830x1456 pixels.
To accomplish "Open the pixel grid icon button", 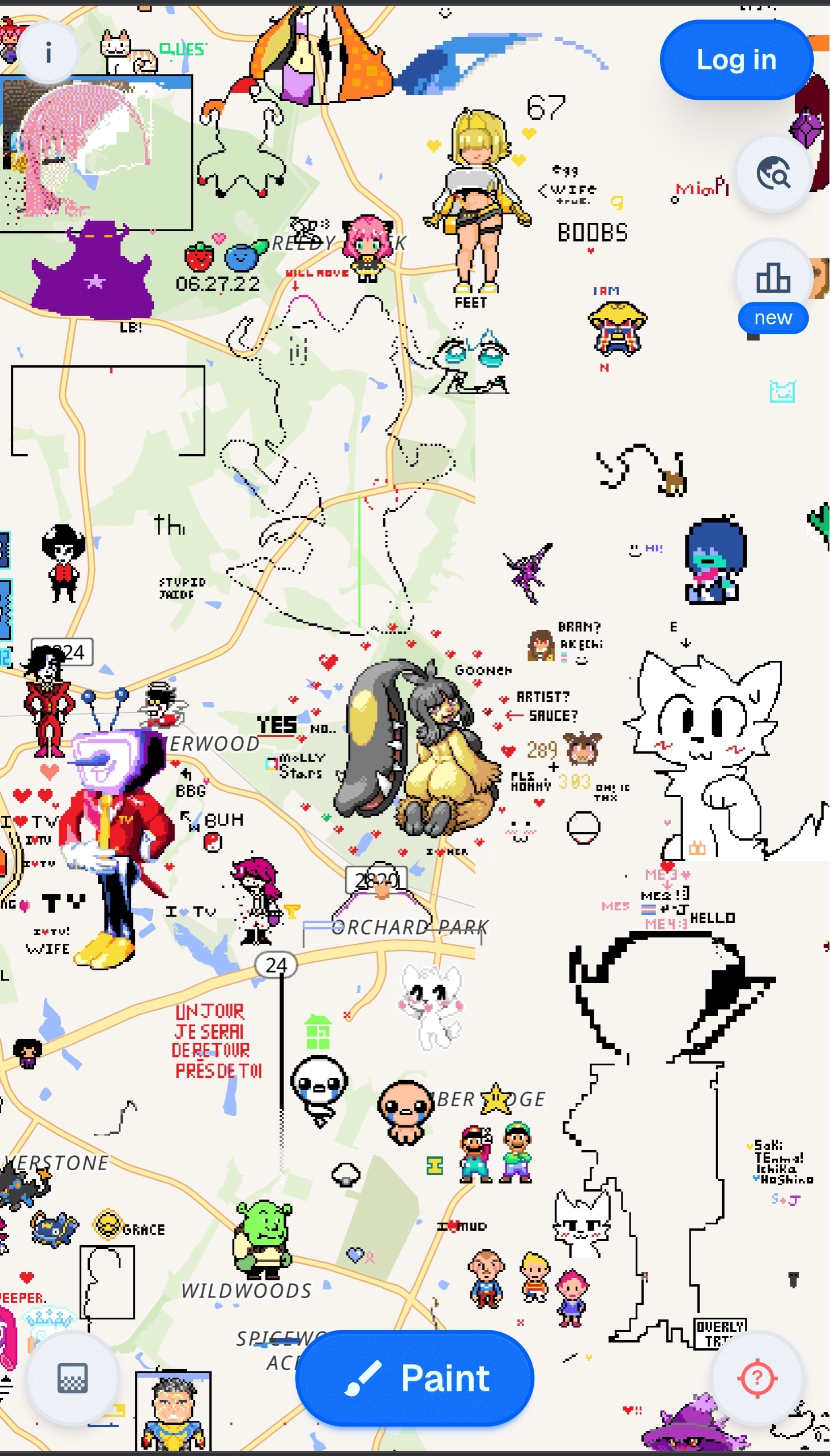I will click(73, 1379).
